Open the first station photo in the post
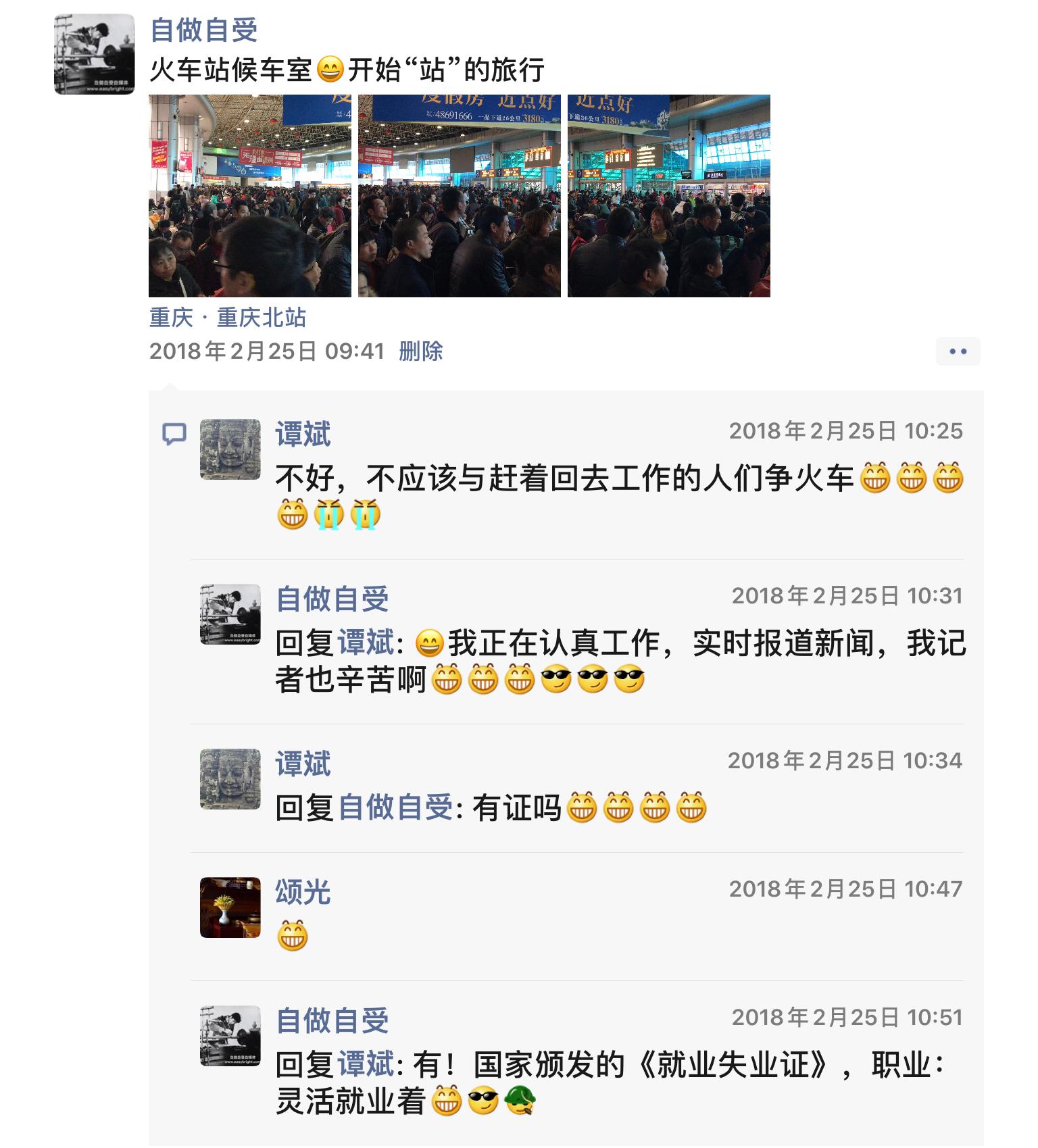Viewport: 1038px width, 1148px height. (x=249, y=196)
